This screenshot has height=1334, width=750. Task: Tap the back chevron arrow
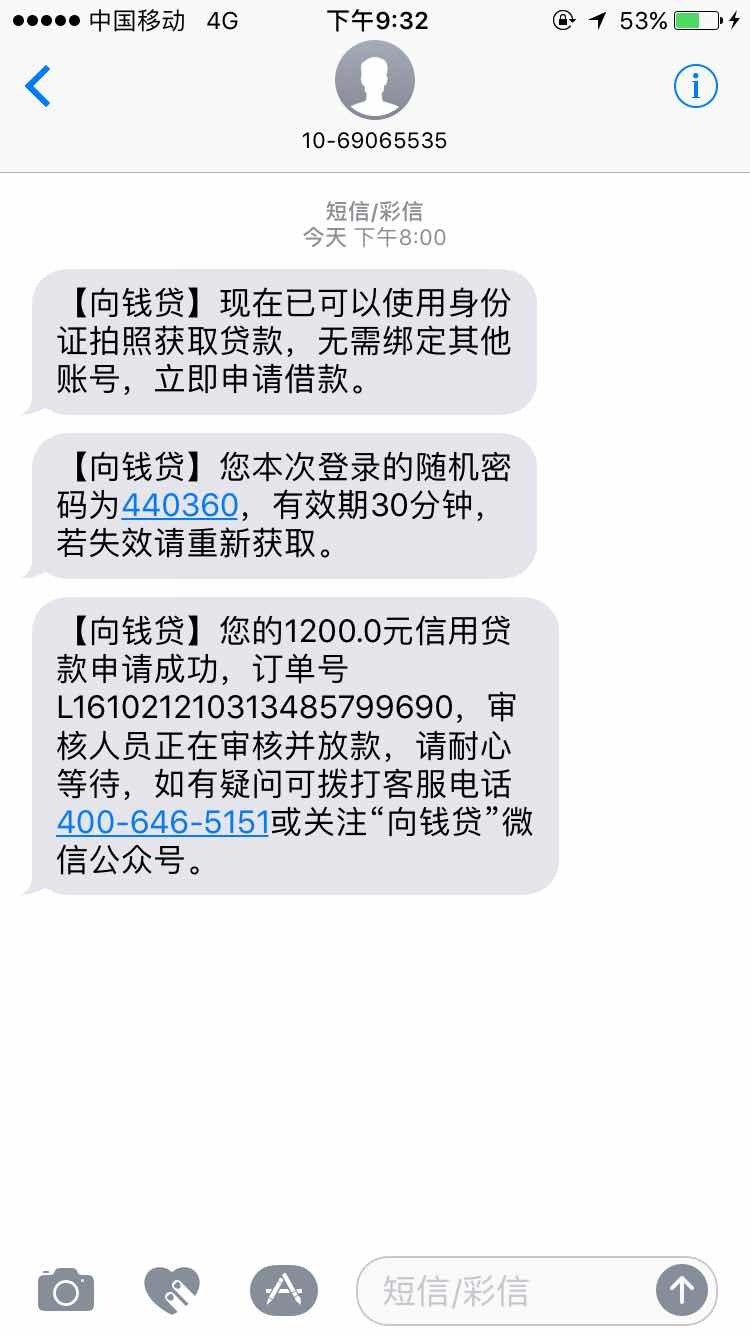38,86
